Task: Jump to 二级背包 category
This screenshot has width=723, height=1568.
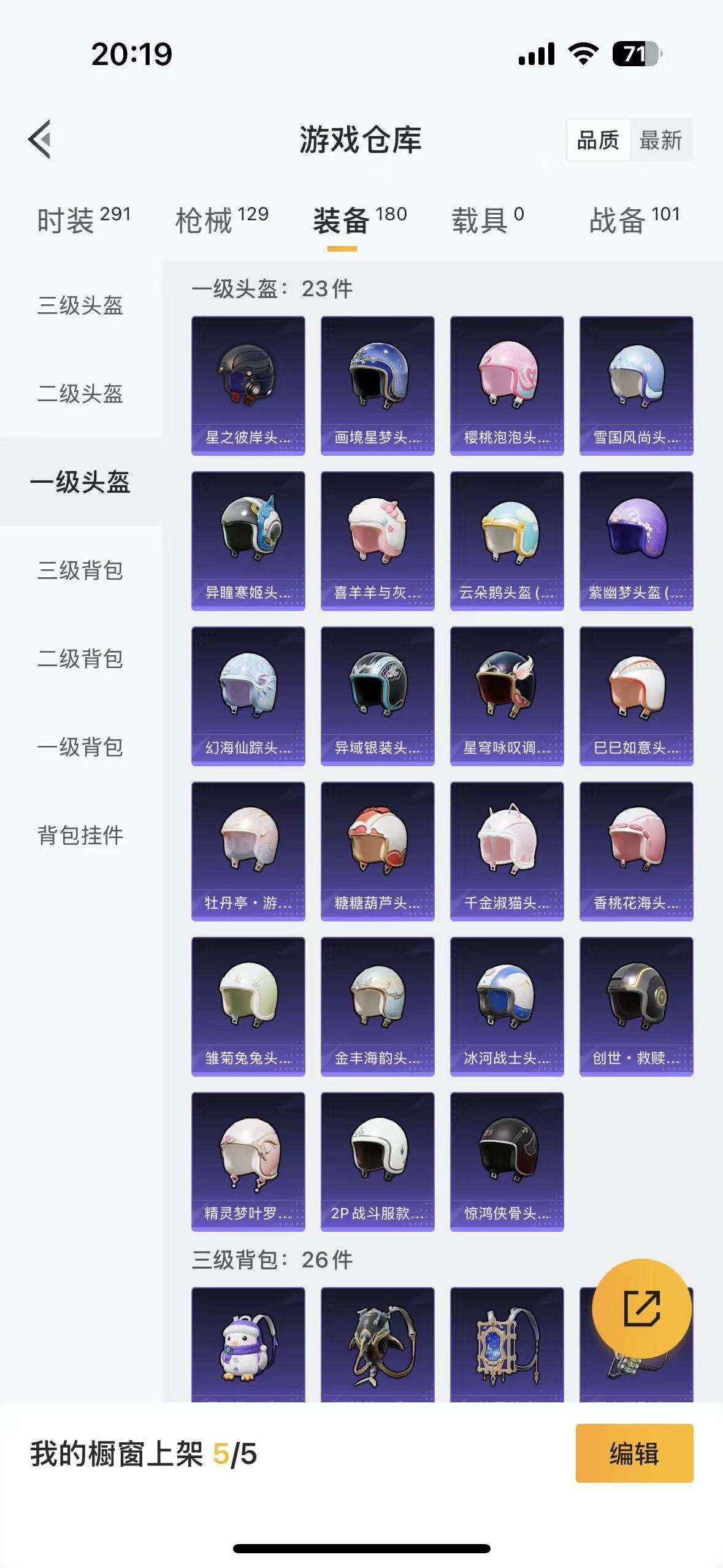Action: tap(80, 658)
